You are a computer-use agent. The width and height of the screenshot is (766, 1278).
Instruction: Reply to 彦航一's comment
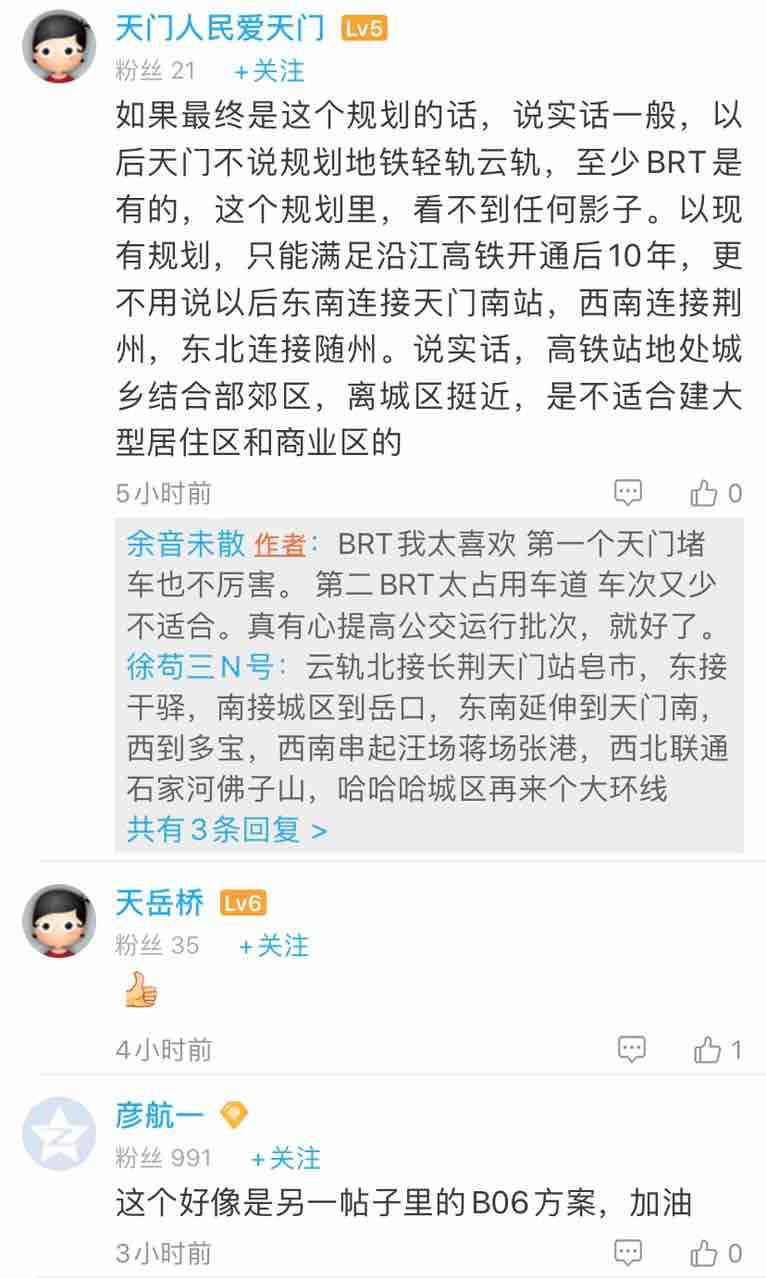pos(628,1252)
